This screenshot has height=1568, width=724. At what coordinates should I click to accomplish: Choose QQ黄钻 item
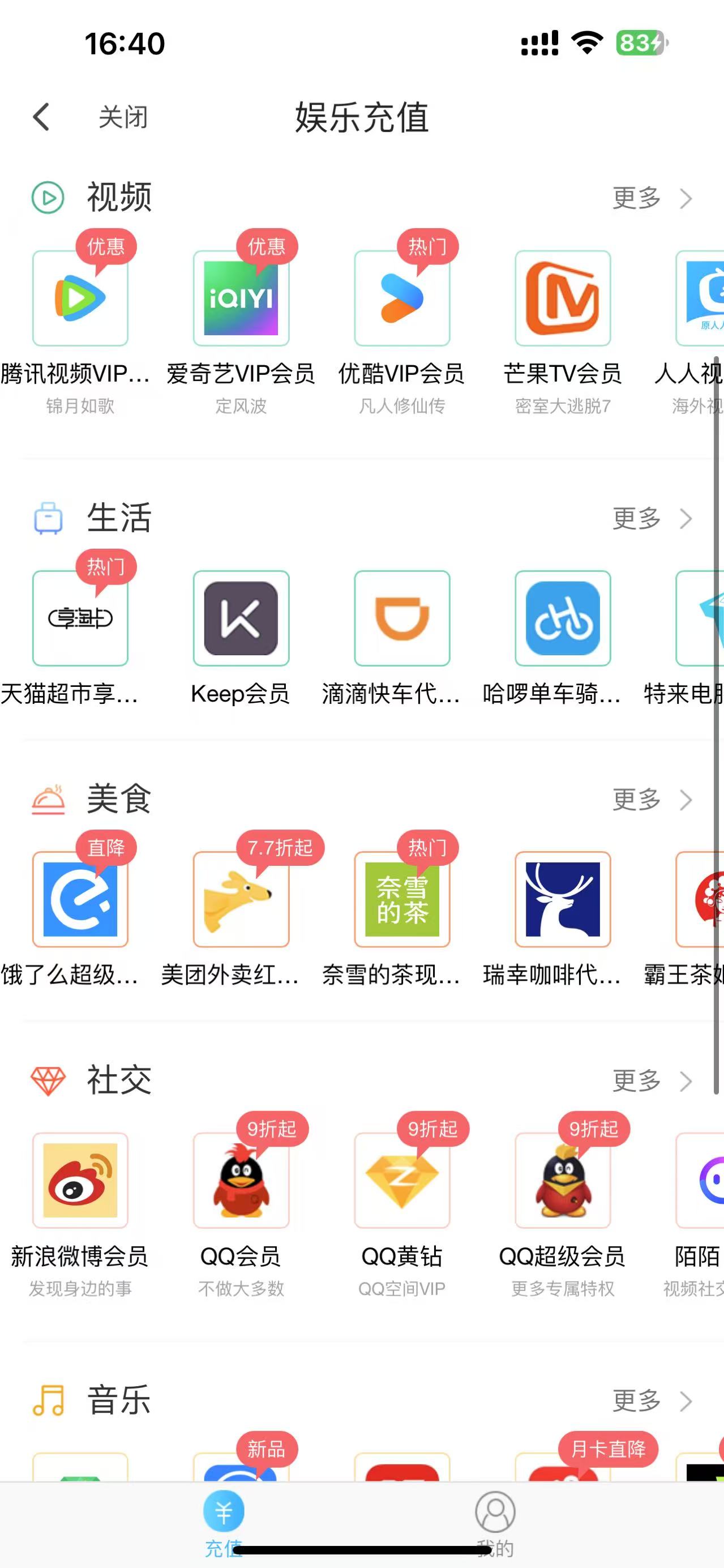[401, 1181]
